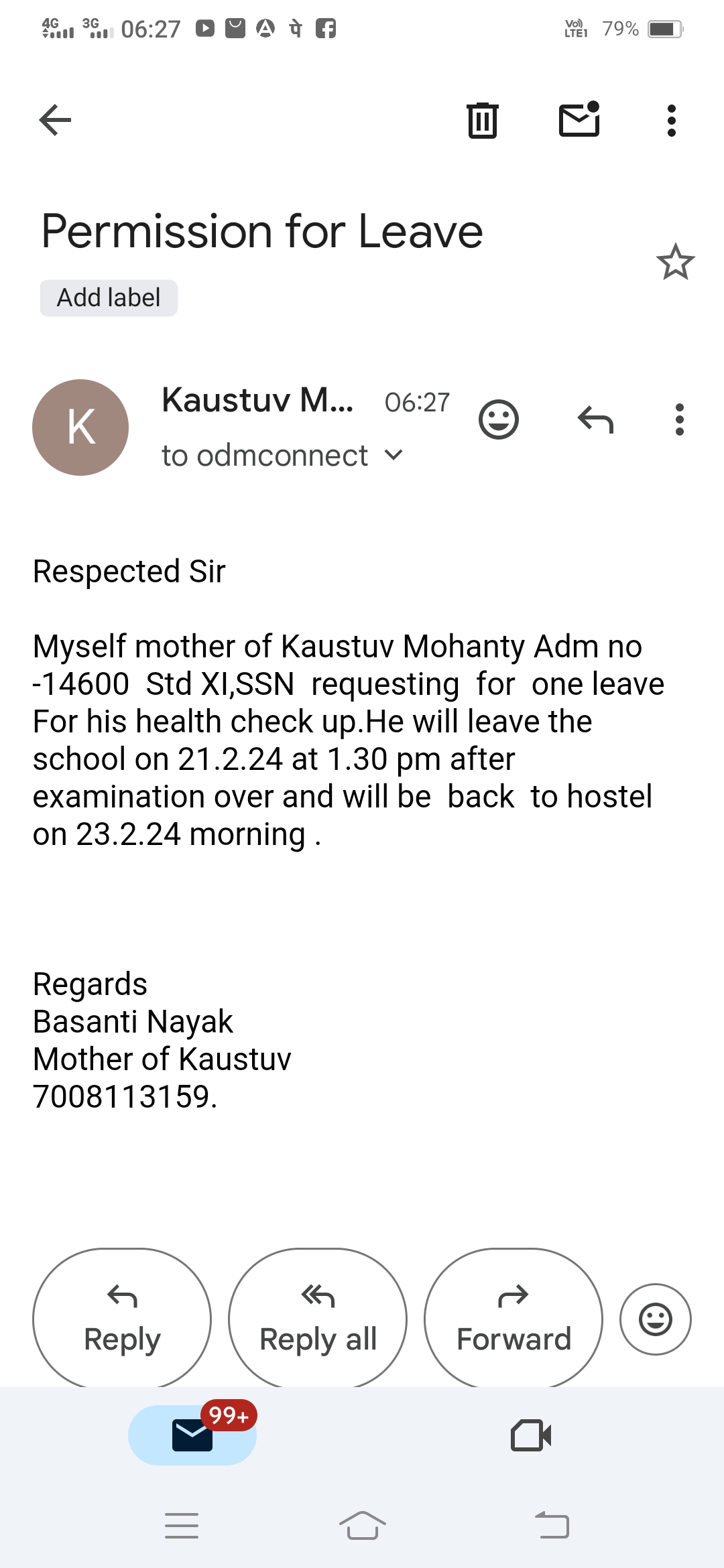The width and height of the screenshot is (724, 1568).
Task: Forward this email
Action: pyautogui.click(x=514, y=1318)
